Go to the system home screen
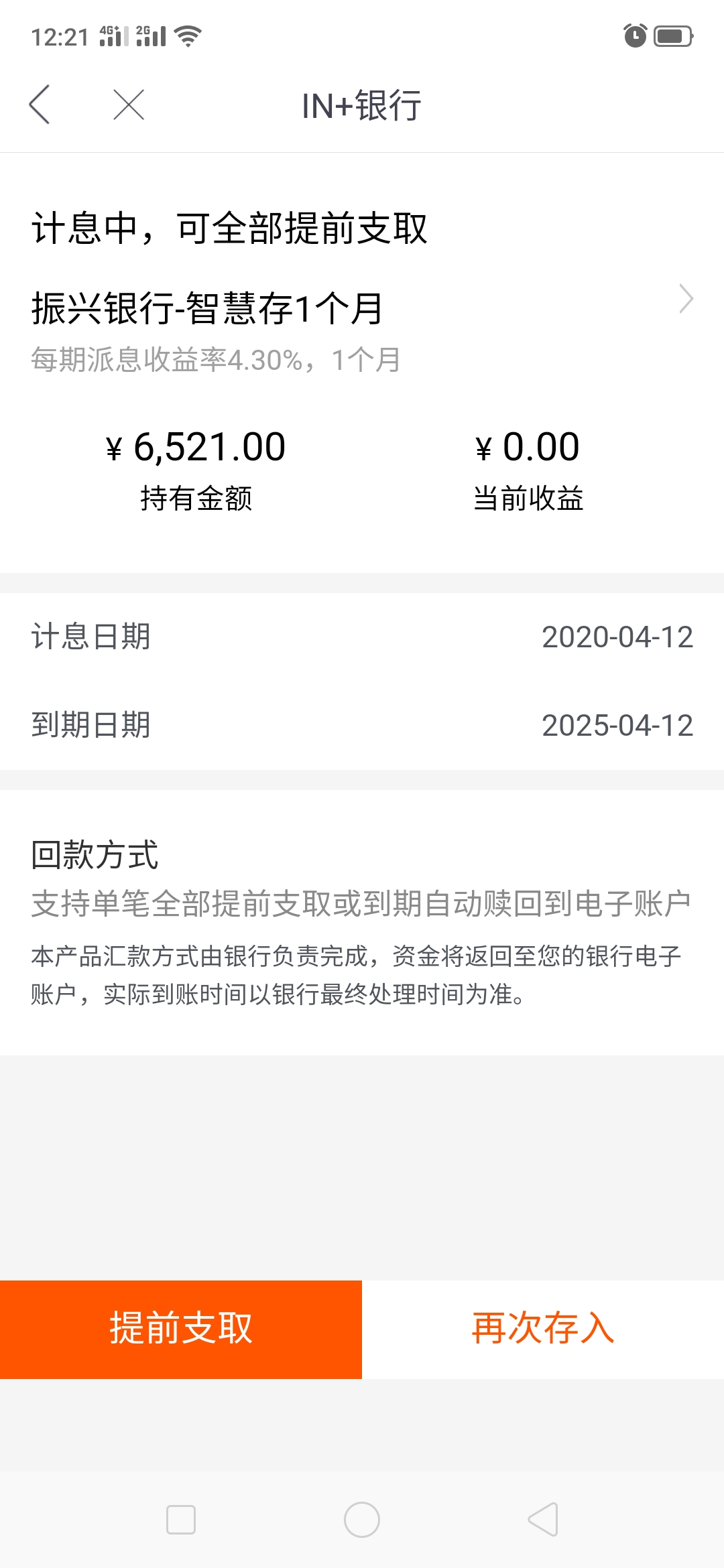Viewport: 724px width, 1568px height. click(362, 1519)
